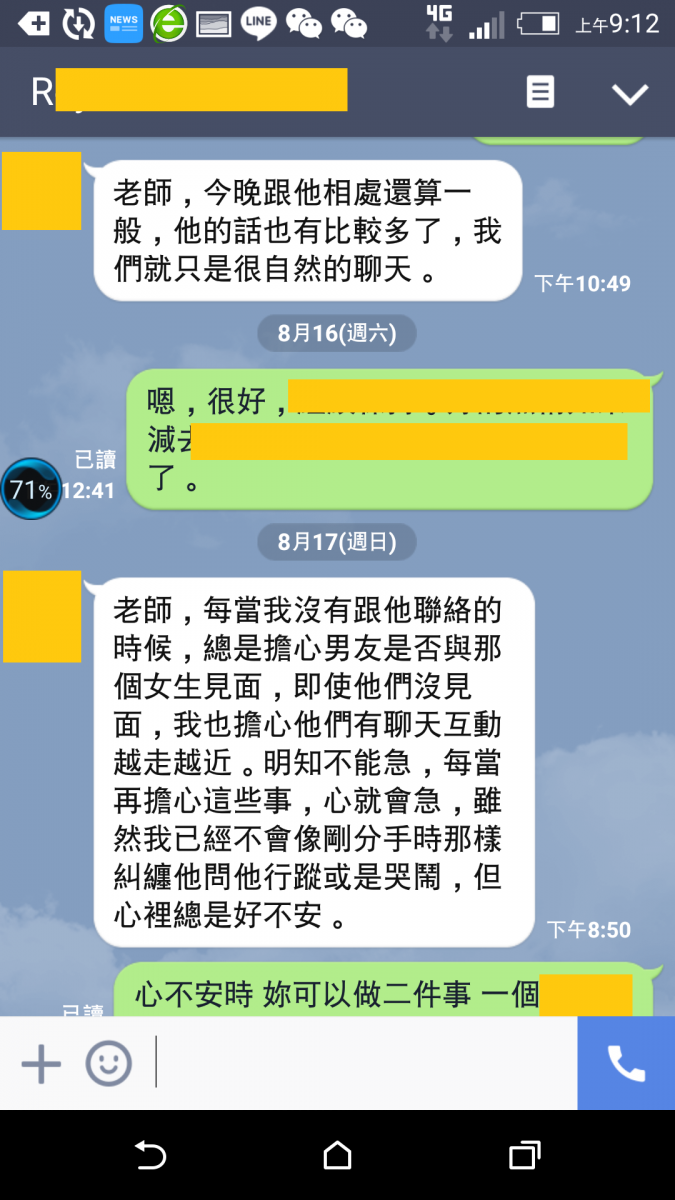Open the notes icon in chat header
Screen dimensions: 675x1200
click(540, 92)
